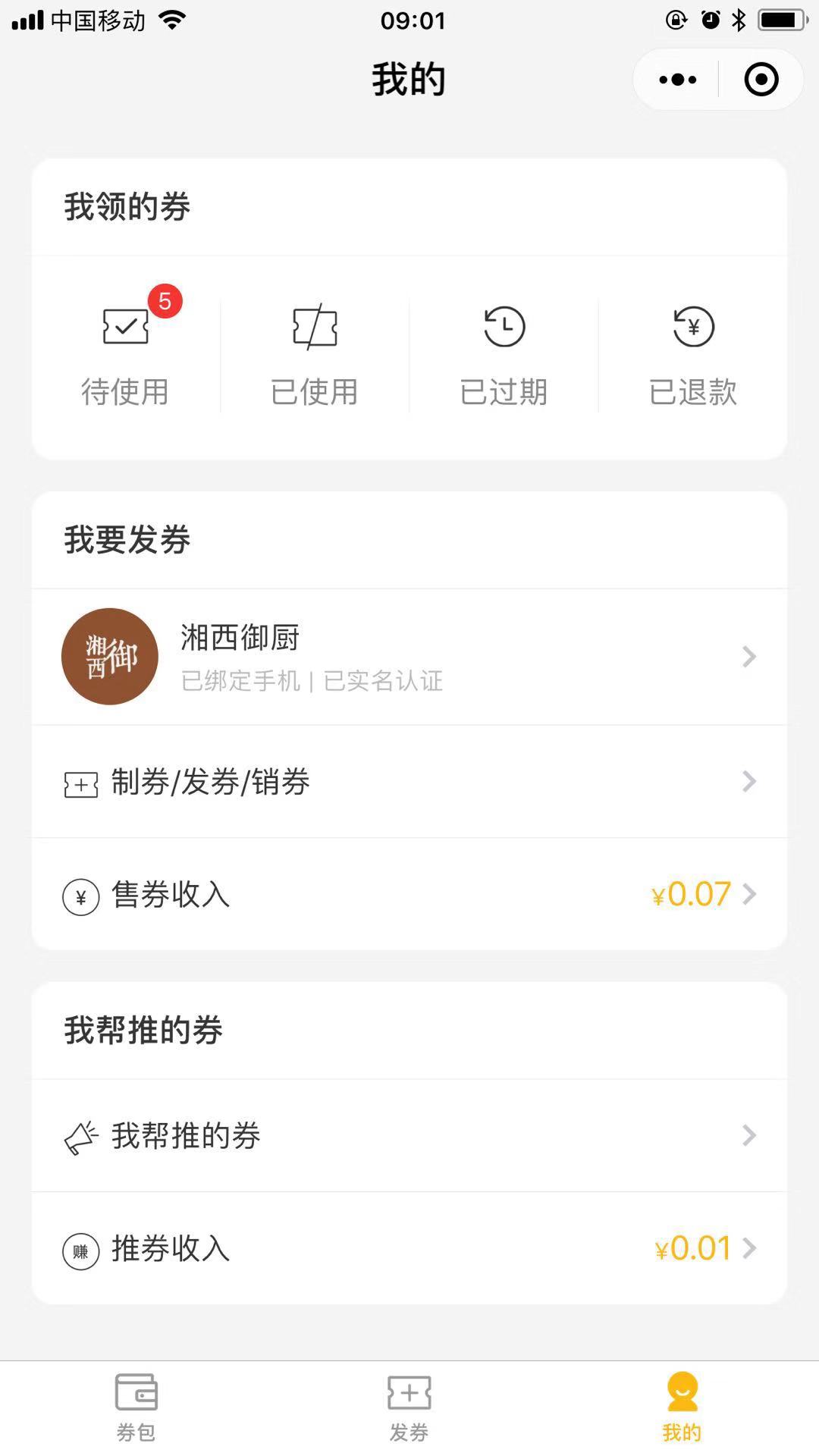Image resolution: width=819 pixels, height=1456 pixels.
Task: View 推券收入 earnings
Action: tap(409, 1249)
